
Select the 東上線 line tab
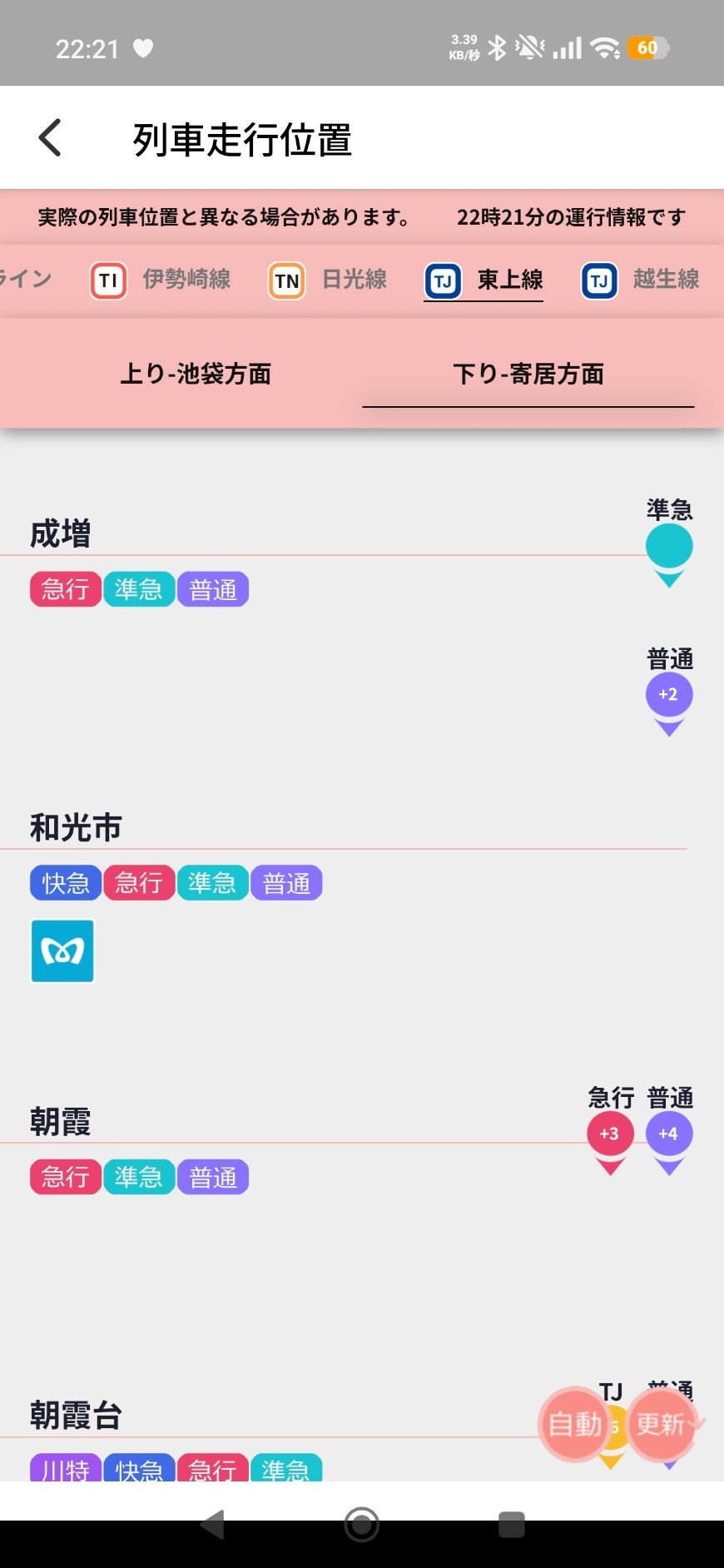[484, 280]
